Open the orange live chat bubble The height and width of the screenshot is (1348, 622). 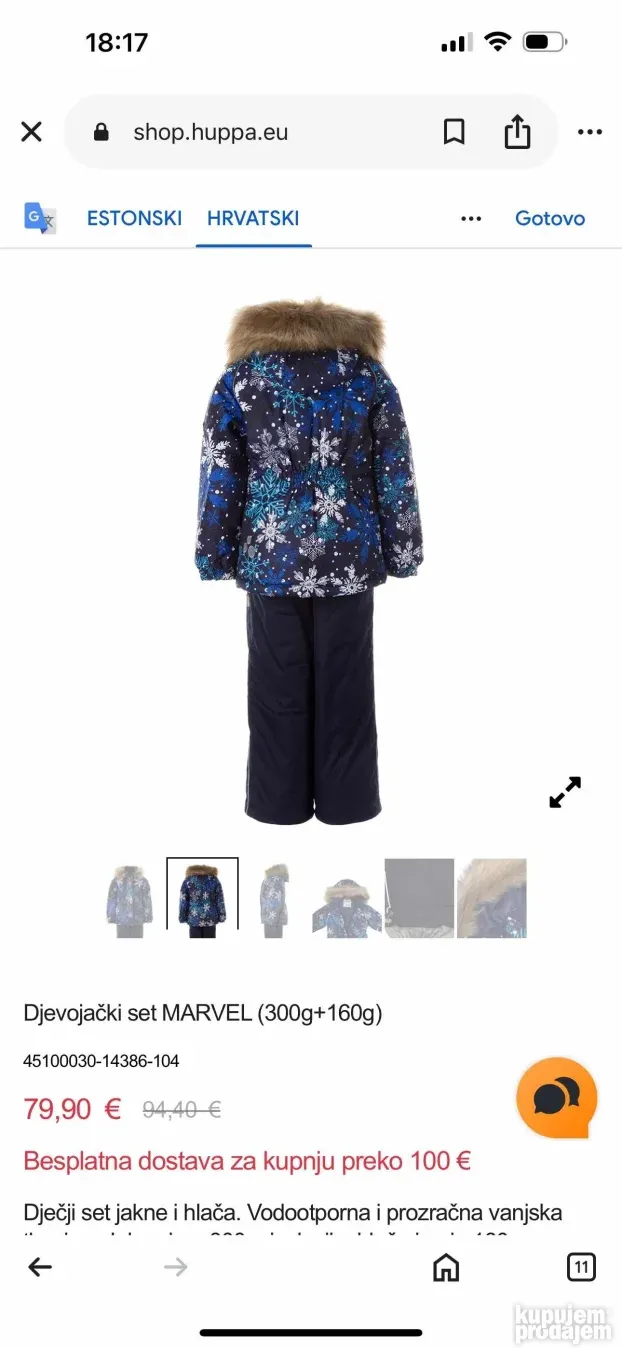556,1097
